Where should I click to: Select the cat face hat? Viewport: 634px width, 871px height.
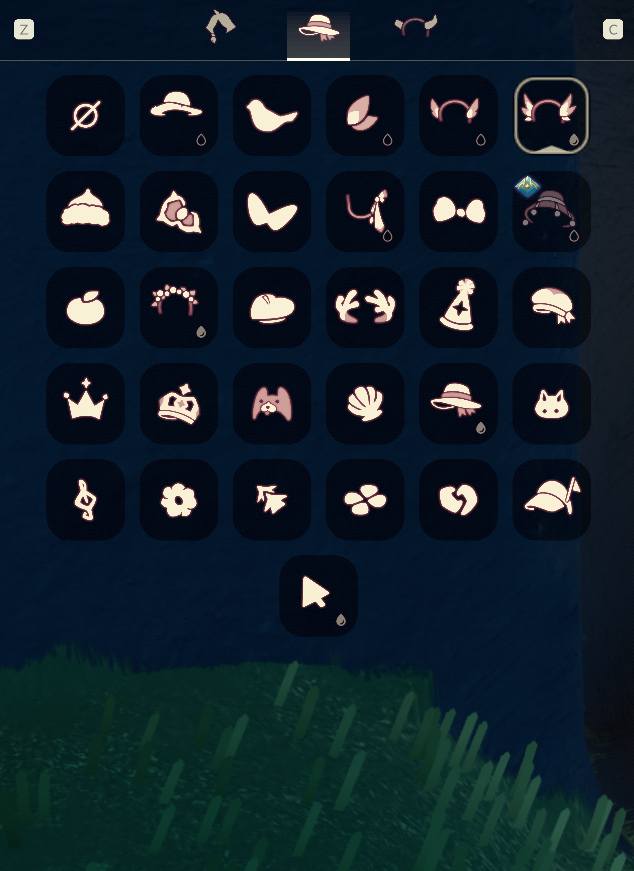click(x=551, y=404)
